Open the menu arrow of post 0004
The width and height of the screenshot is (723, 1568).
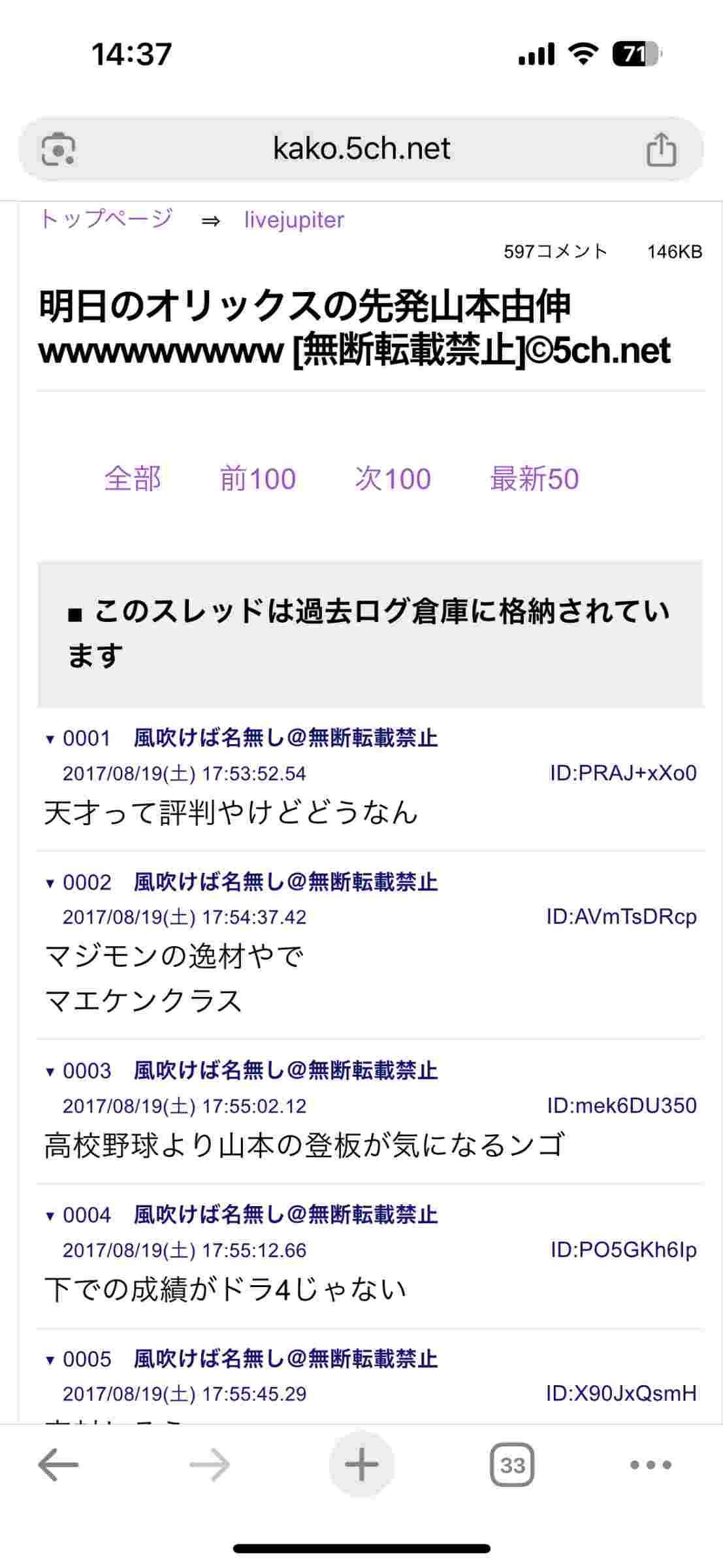(50, 1216)
